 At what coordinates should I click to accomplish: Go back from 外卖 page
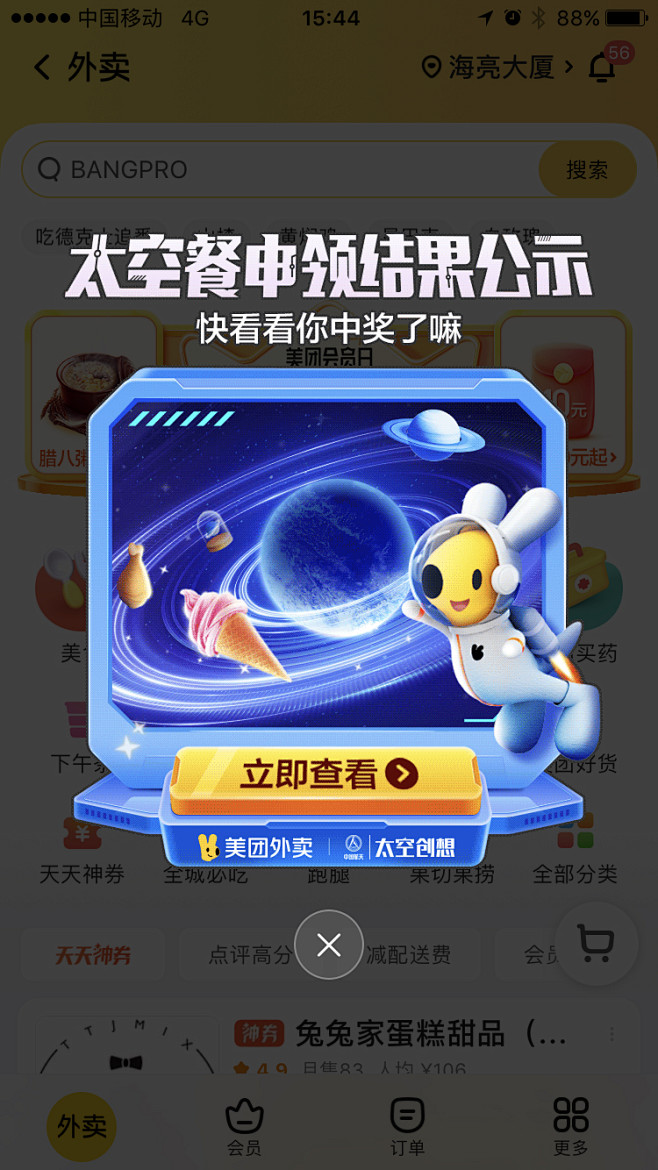[42, 67]
